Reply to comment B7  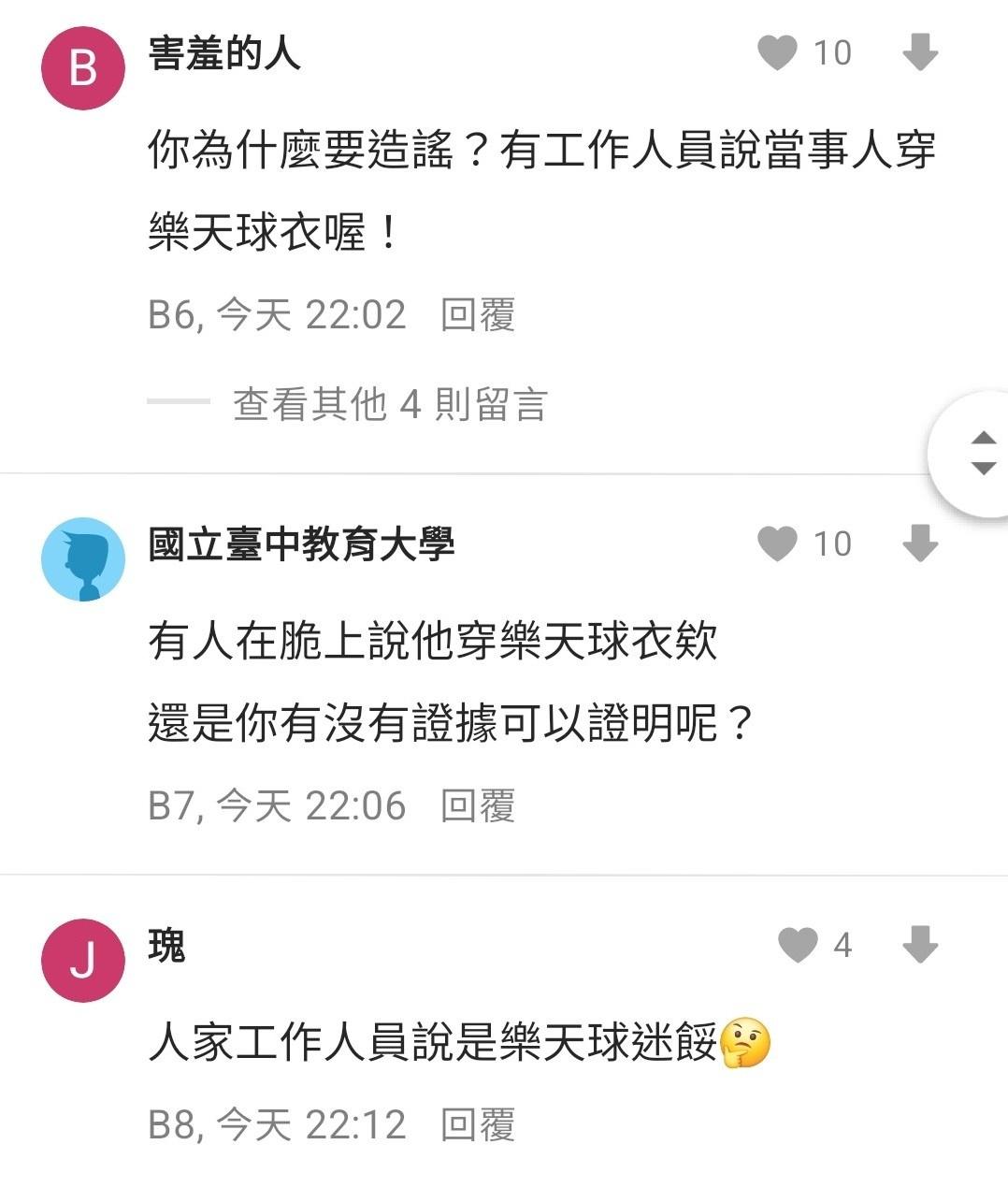(x=478, y=805)
